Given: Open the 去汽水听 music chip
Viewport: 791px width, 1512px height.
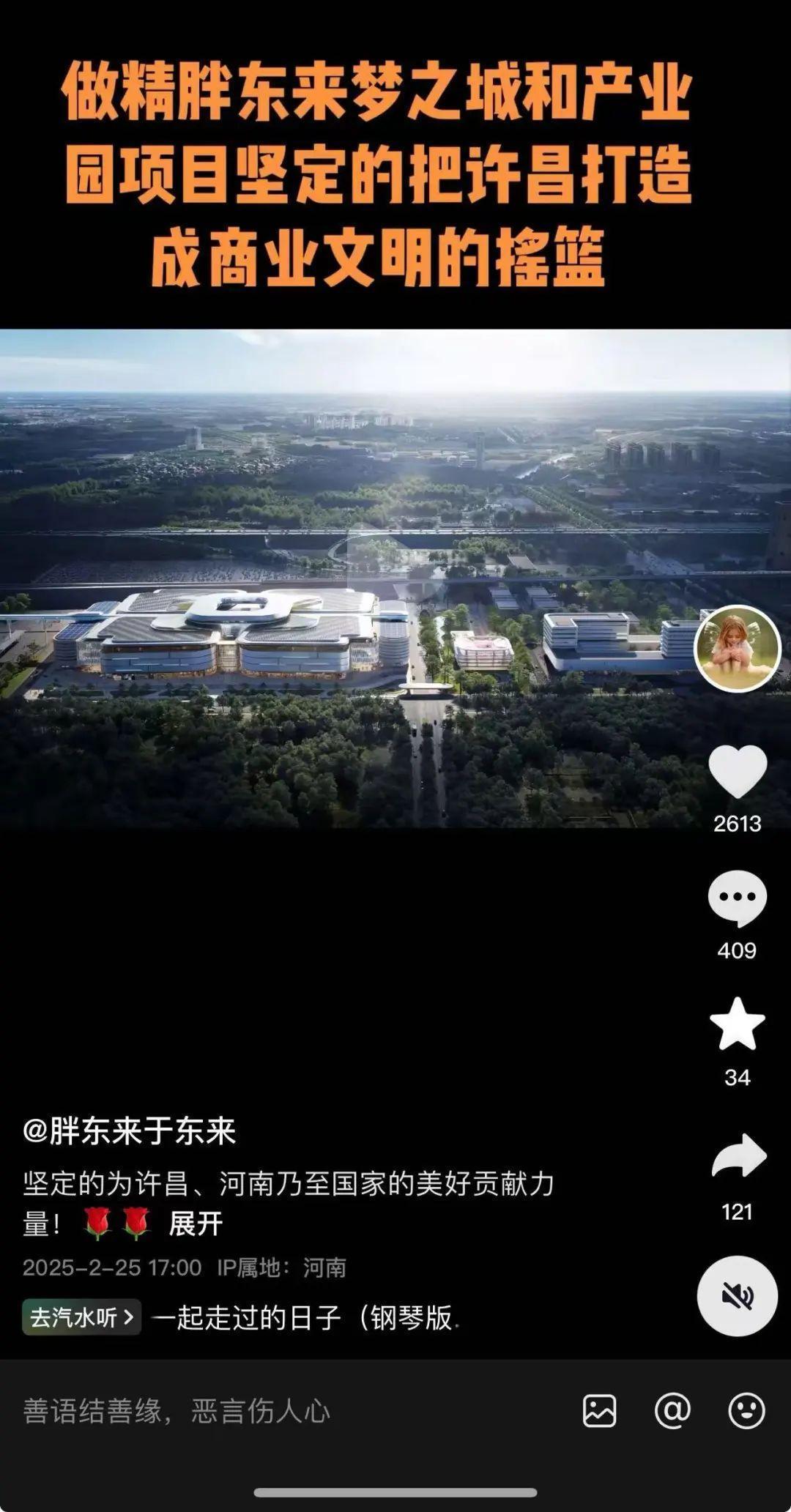Looking at the screenshot, I should (81, 1317).
